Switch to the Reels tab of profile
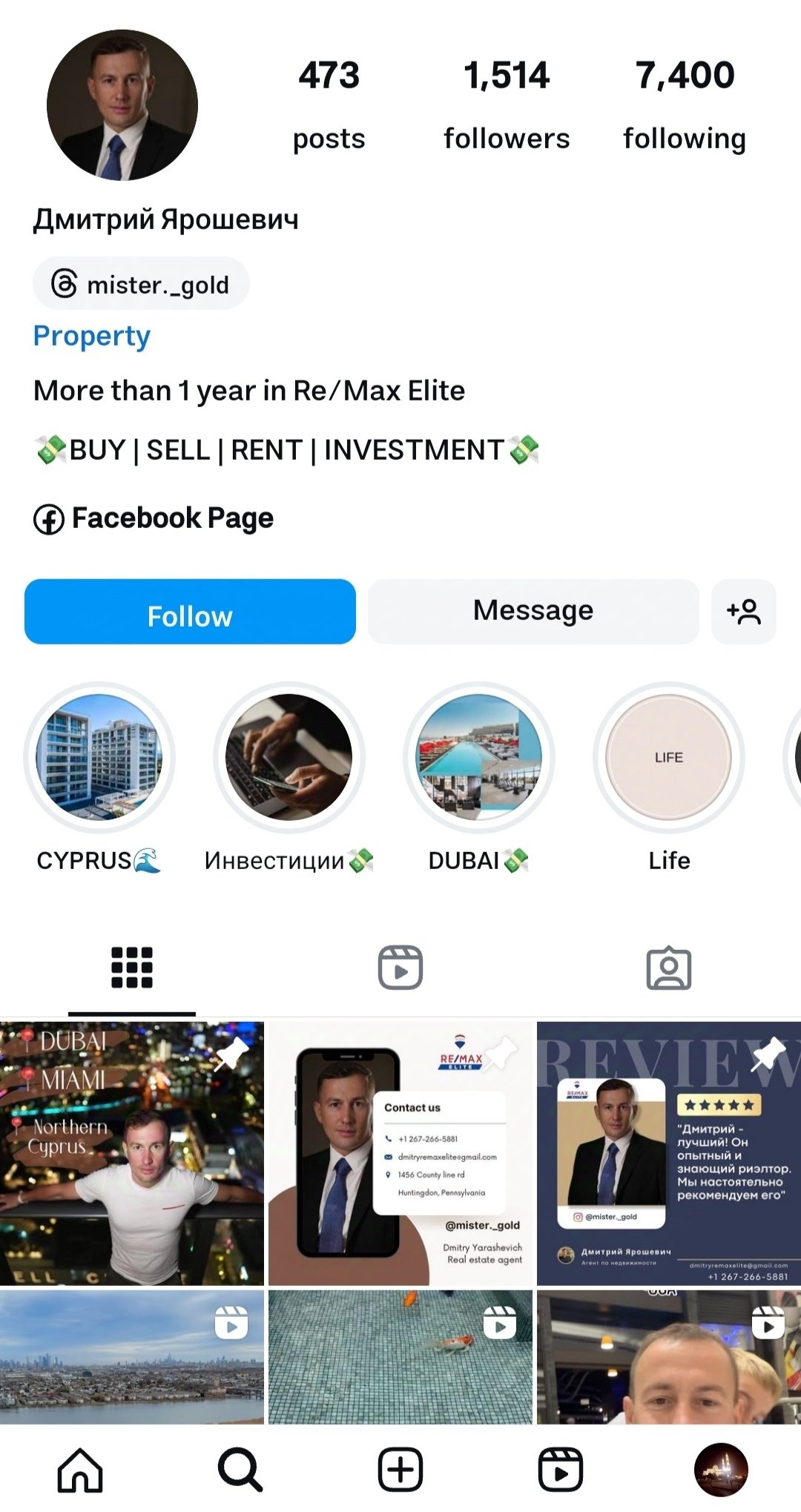 (400, 968)
